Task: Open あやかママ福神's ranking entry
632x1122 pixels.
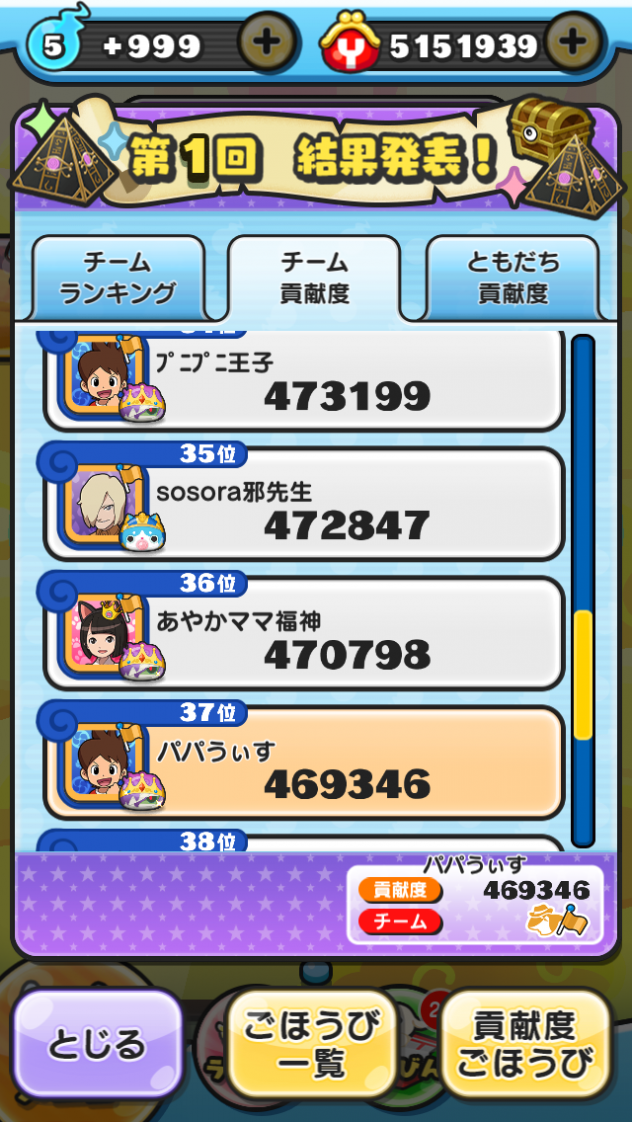Action: [304, 636]
